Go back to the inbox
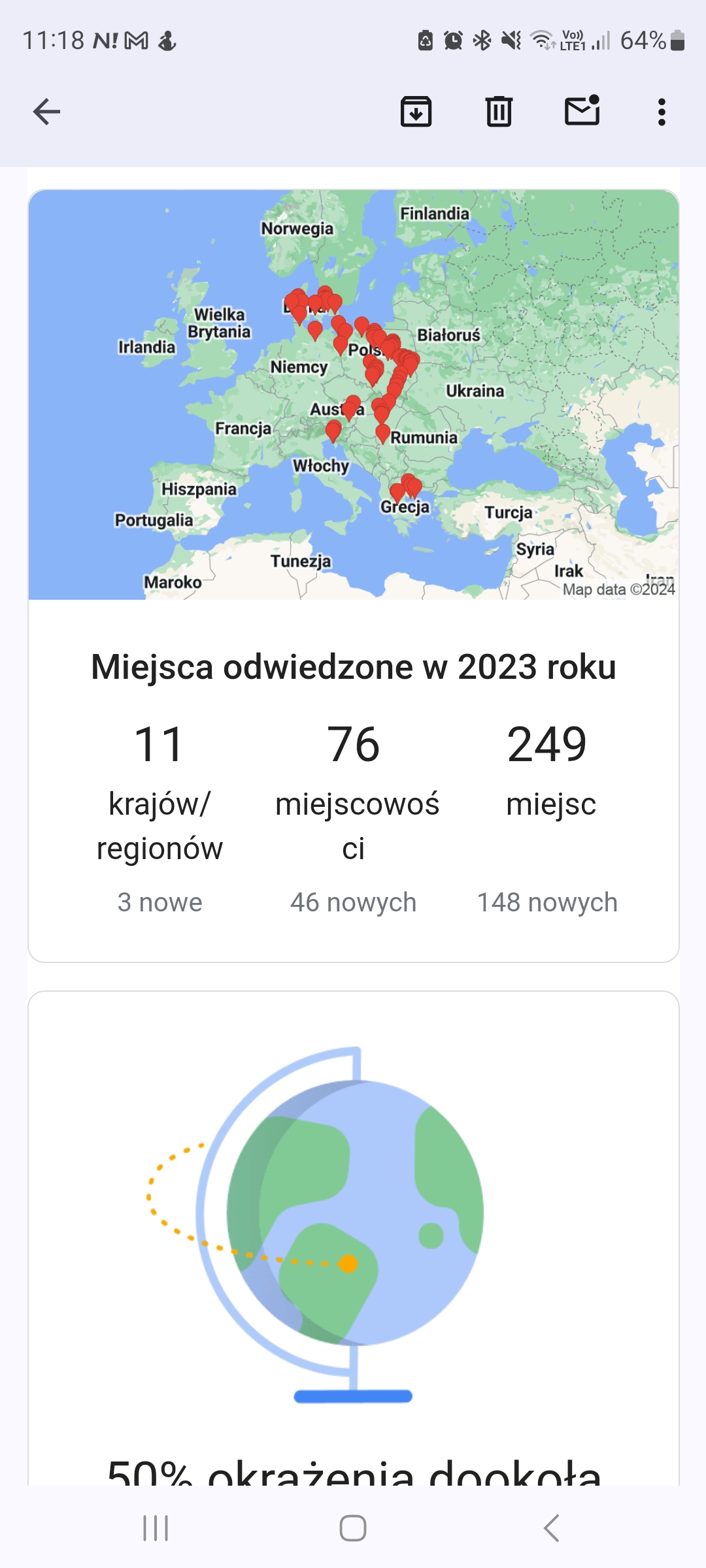The height and width of the screenshot is (1568, 706). [x=46, y=112]
